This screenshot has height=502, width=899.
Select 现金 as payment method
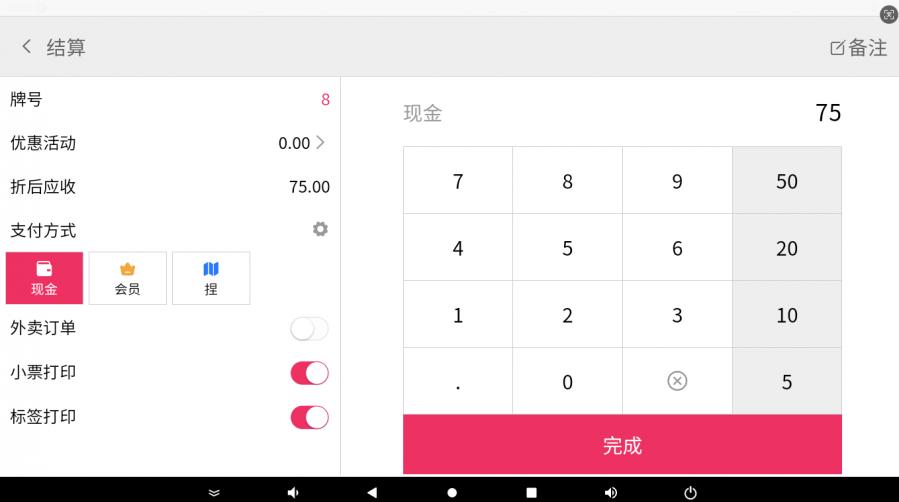(x=44, y=278)
